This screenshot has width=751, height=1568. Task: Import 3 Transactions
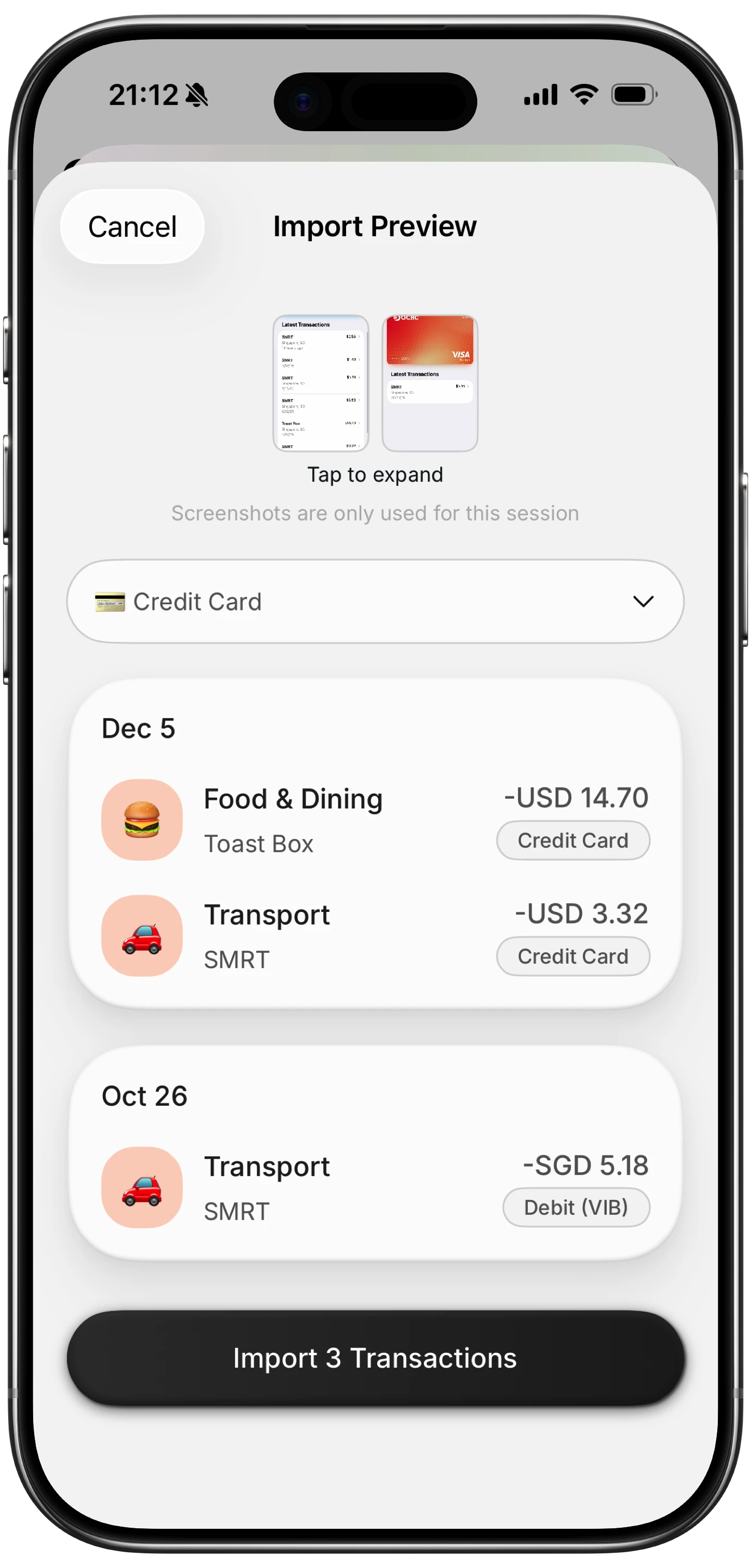[x=375, y=1358]
